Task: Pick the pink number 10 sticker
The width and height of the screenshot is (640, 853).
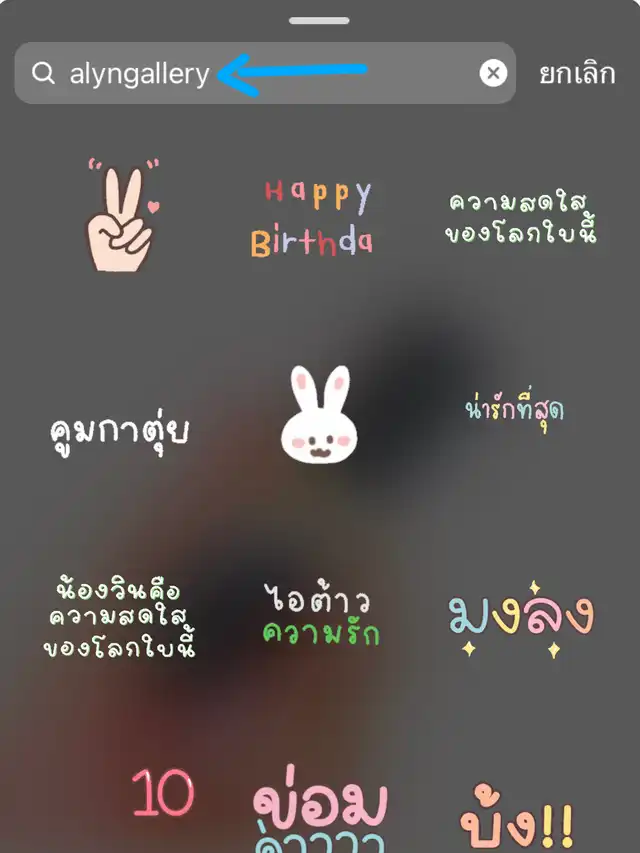Action: 162,794
